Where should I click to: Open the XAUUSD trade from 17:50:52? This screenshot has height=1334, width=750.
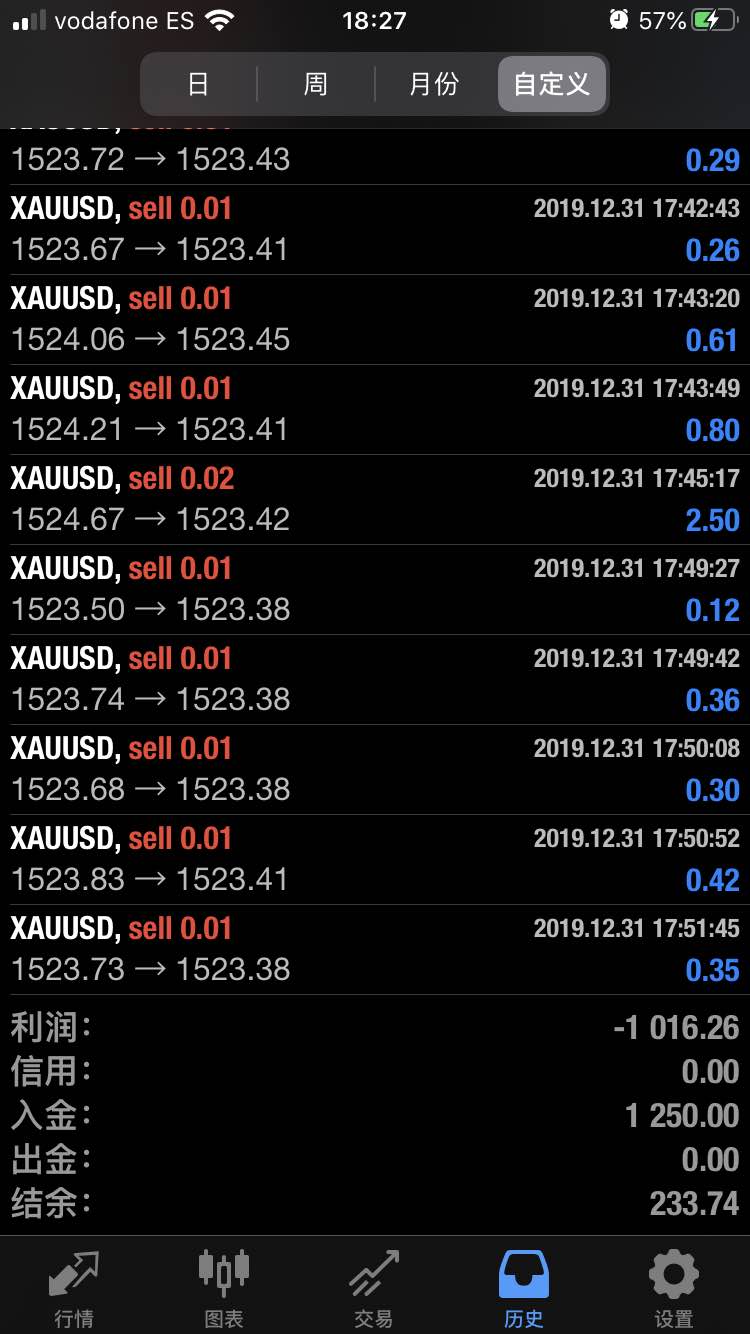(x=375, y=860)
